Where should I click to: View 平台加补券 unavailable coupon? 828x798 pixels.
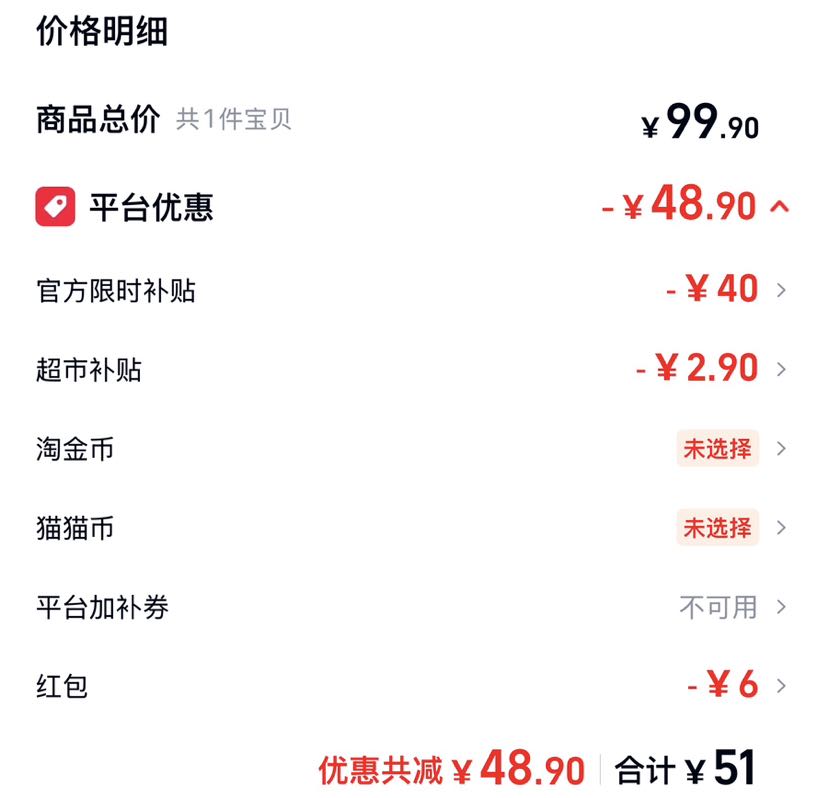click(x=412, y=607)
